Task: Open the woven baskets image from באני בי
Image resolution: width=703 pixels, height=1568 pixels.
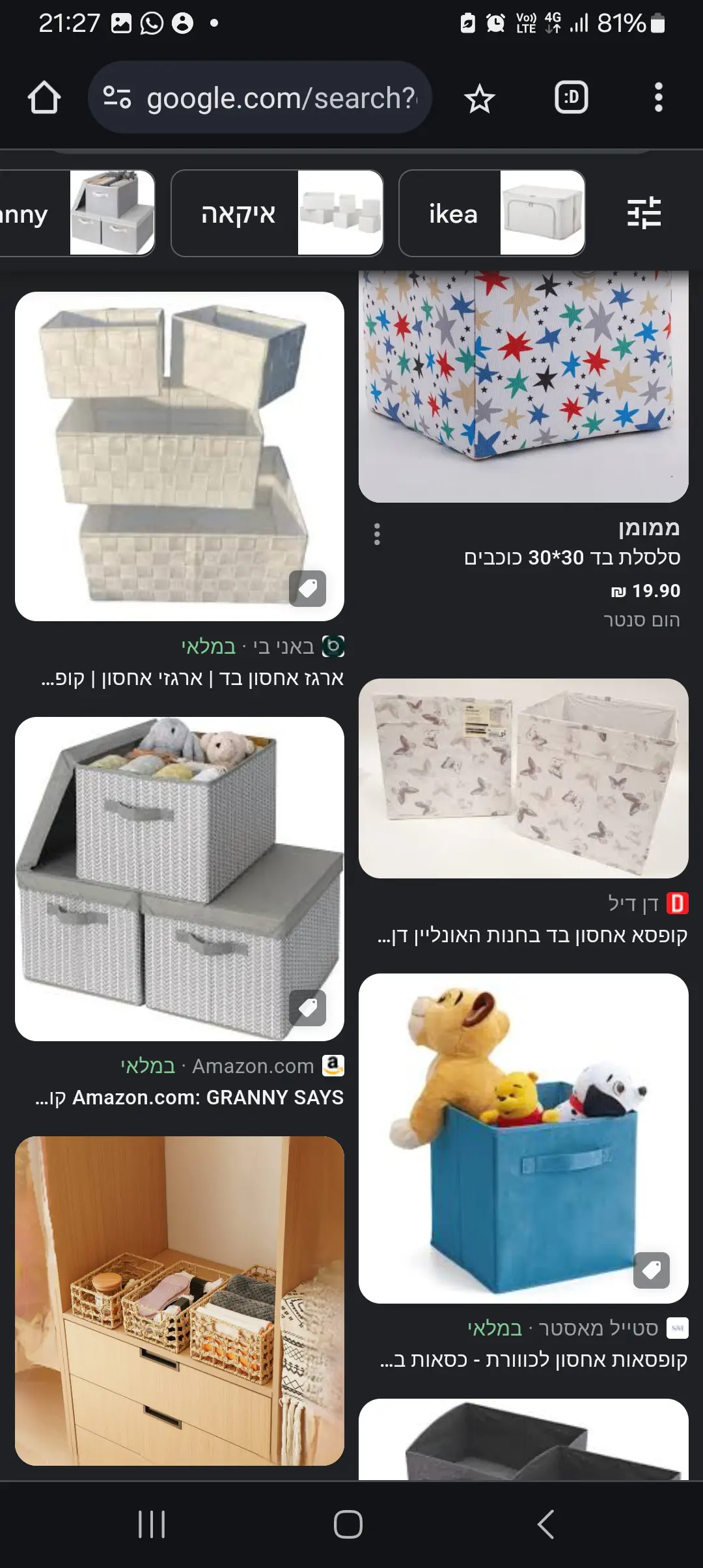Action: pos(180,456)
